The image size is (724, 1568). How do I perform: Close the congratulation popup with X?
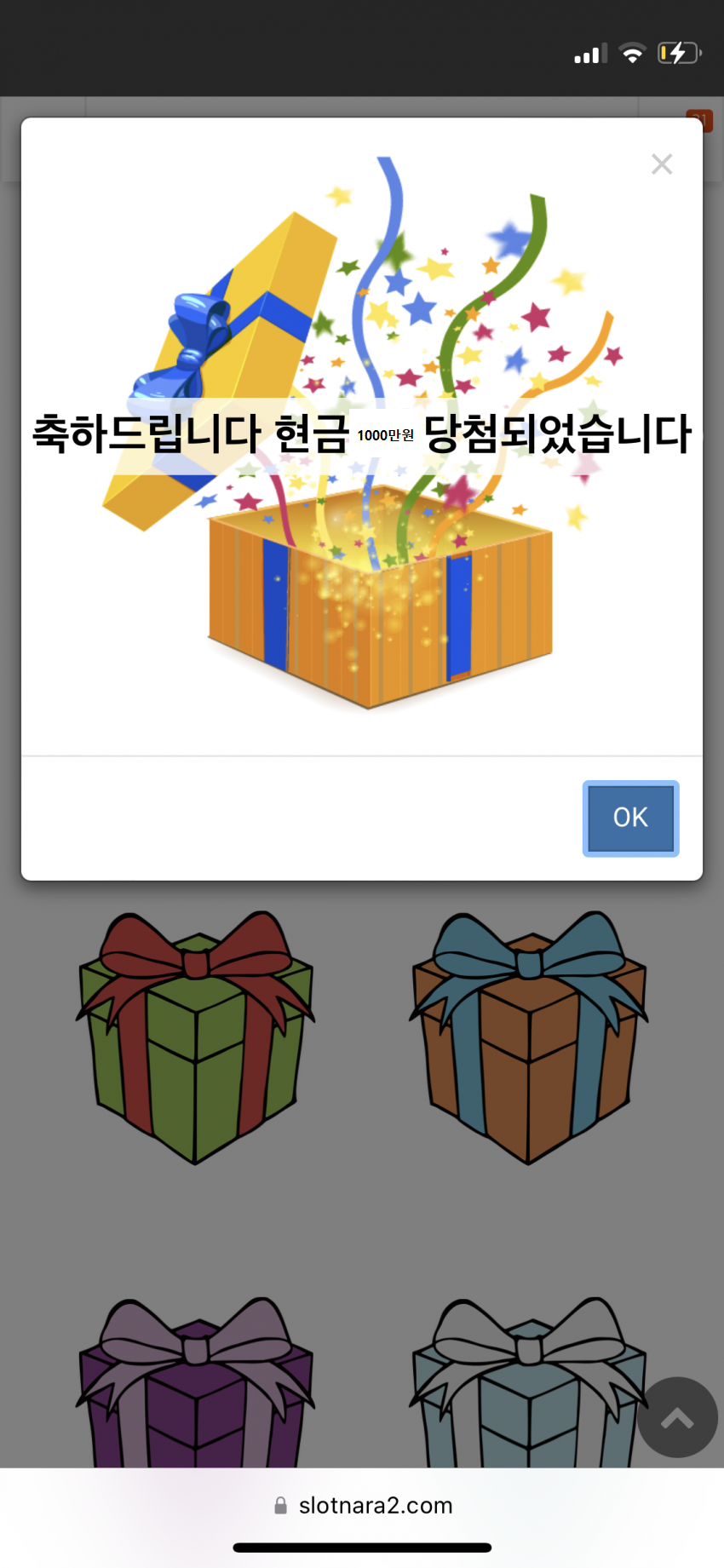pyautogui.click(x=662, y=164)
